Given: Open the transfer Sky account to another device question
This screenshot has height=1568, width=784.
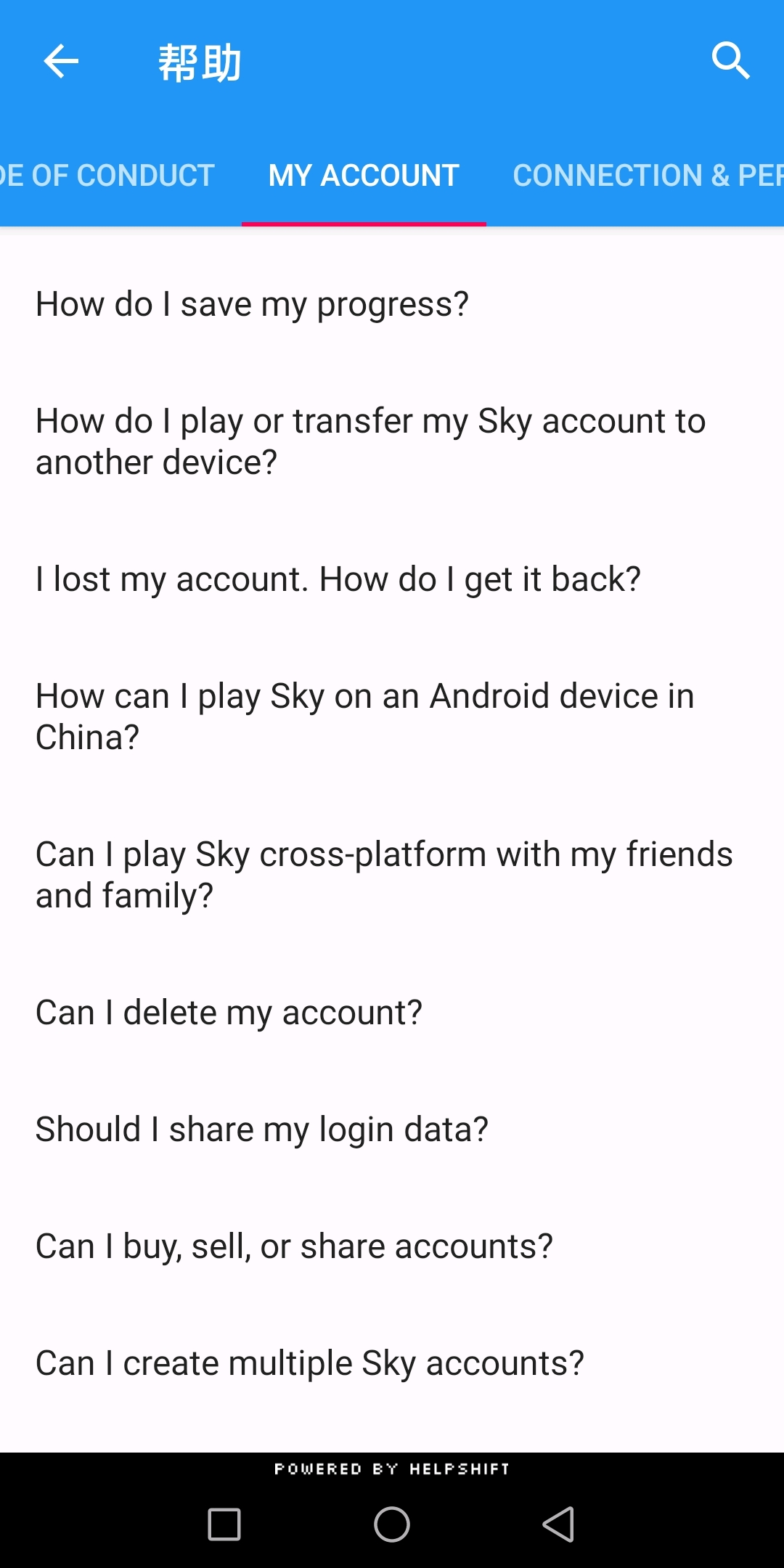Looking at the screenshot, I should pyautogui.click(x=392, y=441).
